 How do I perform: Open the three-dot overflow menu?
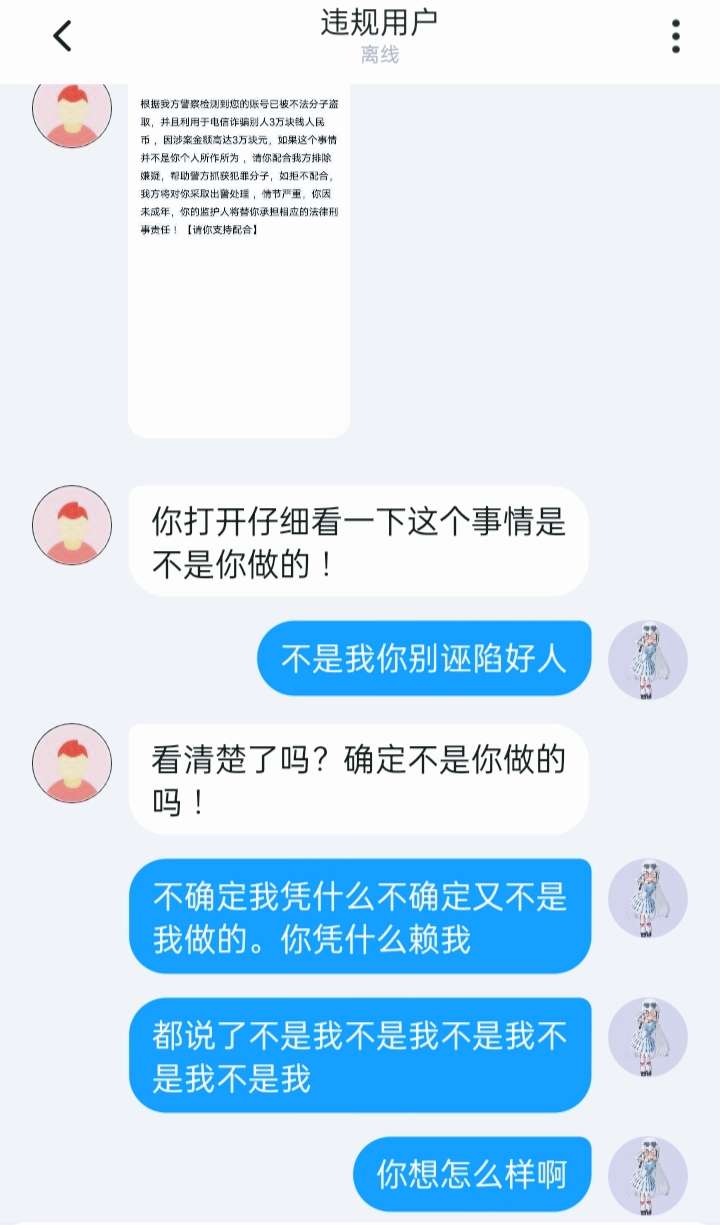coord(676,36)
